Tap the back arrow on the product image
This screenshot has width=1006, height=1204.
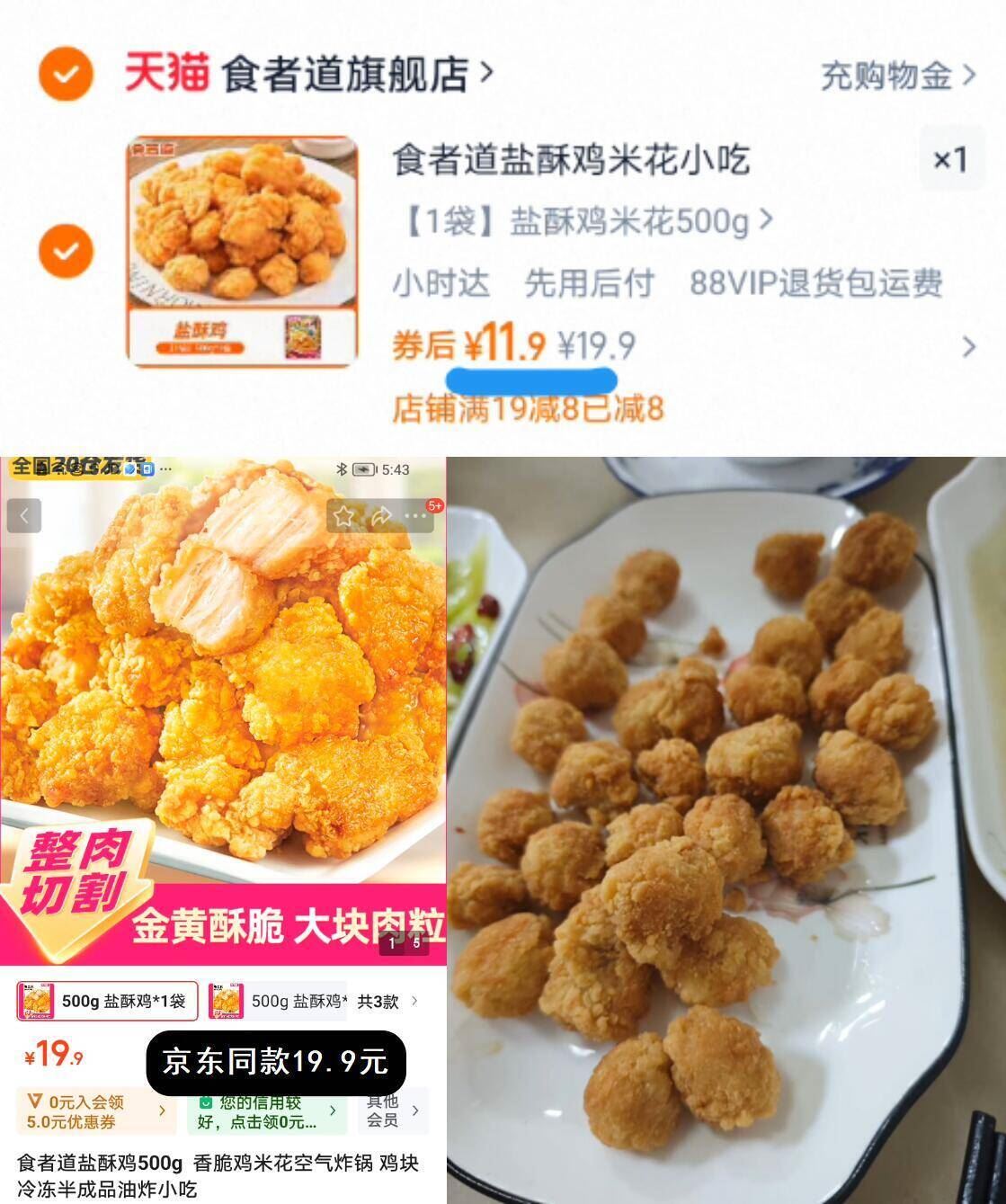25,515
